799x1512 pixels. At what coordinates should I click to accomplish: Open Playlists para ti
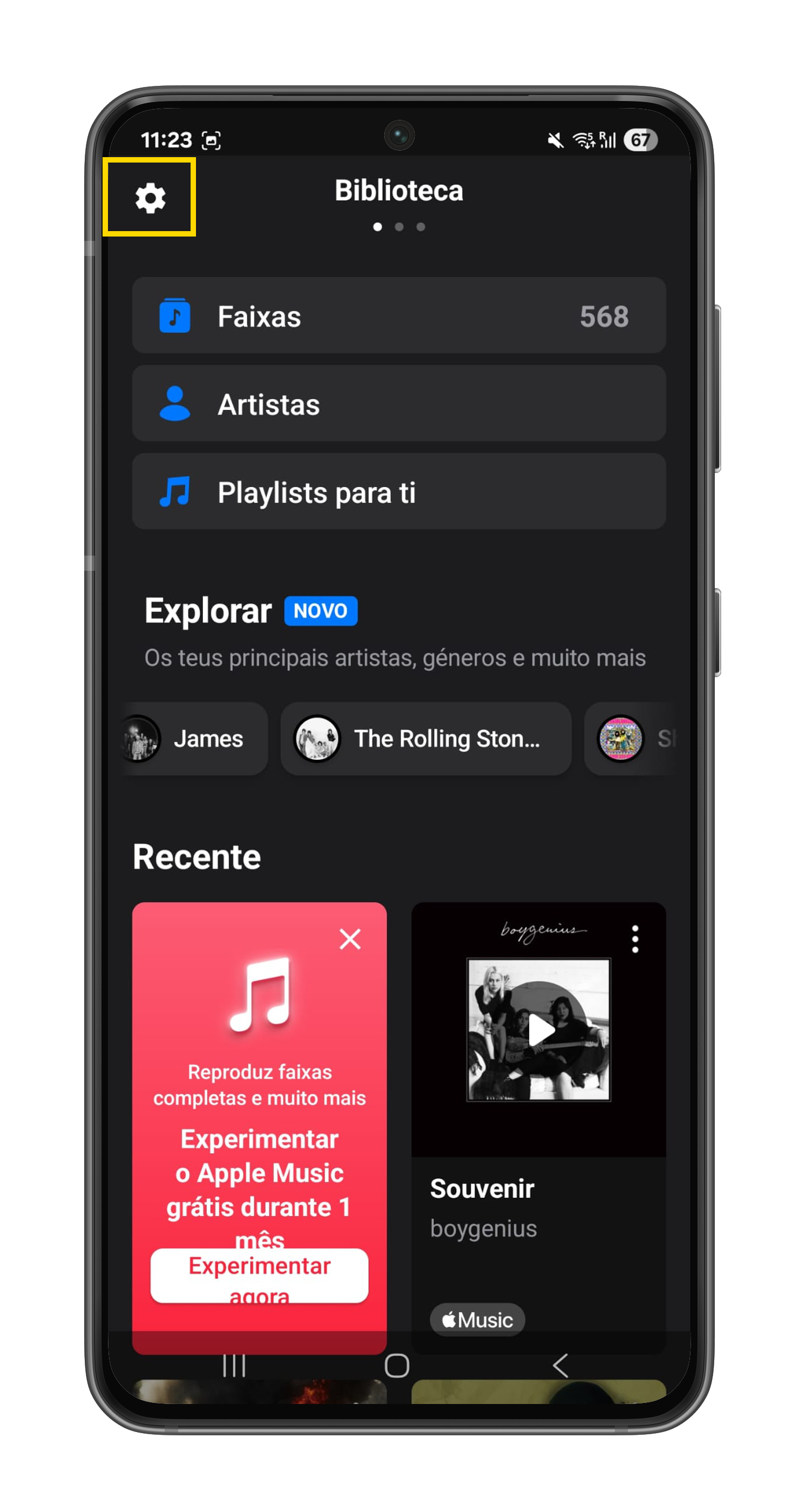click(399, 492)
